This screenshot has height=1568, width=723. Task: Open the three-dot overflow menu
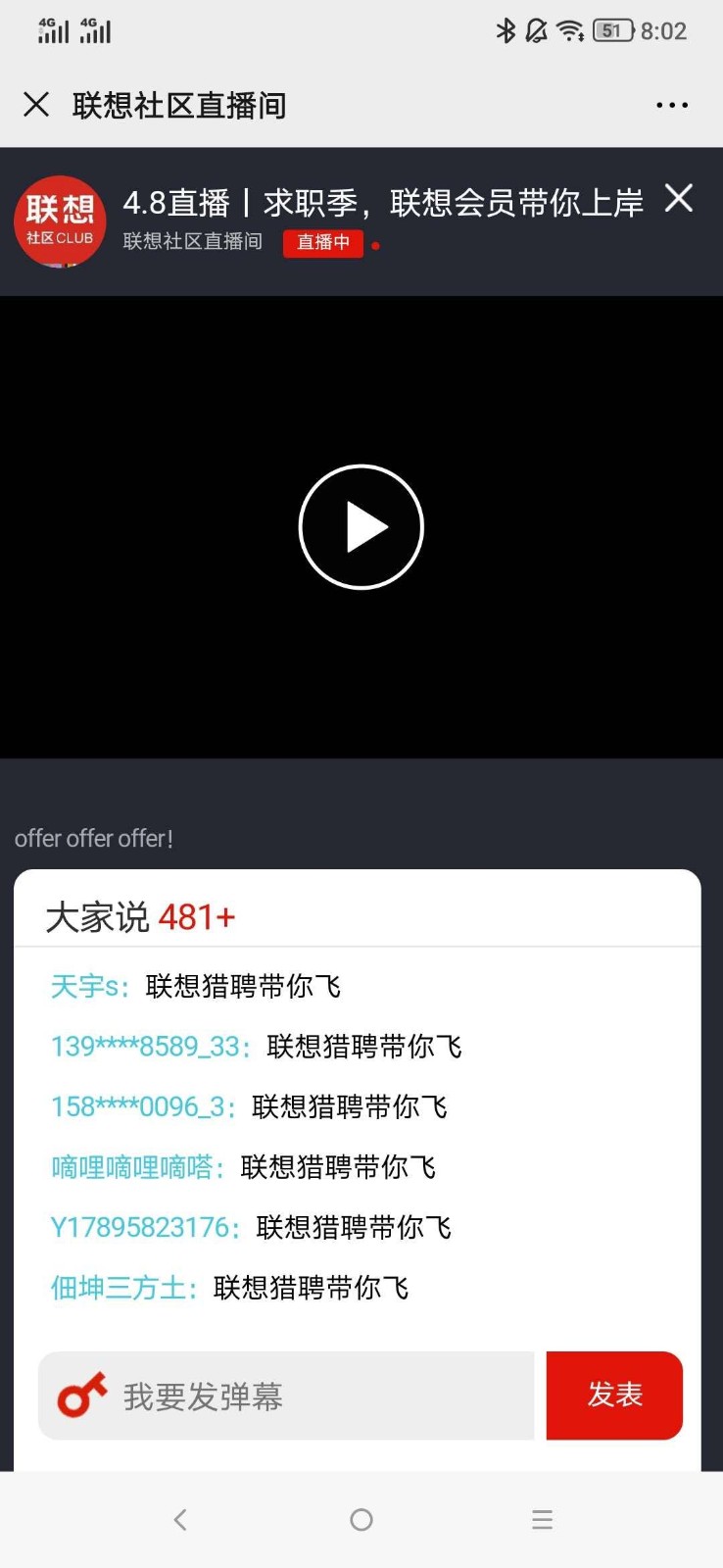(x=671, y=105)
